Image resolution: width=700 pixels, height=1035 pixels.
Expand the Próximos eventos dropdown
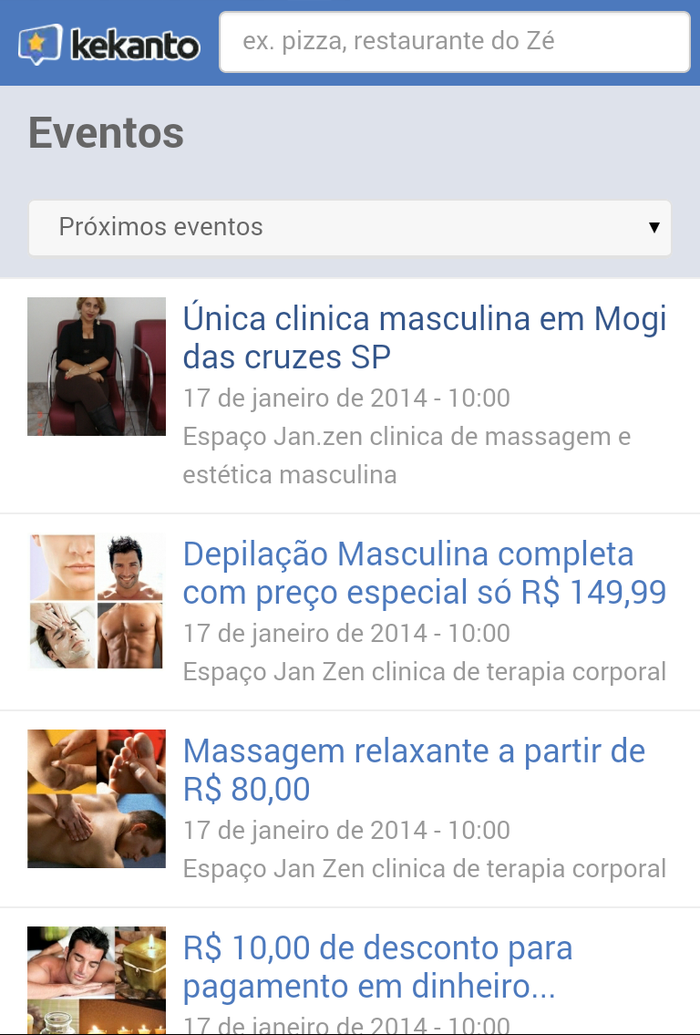(x=349, y=227)
